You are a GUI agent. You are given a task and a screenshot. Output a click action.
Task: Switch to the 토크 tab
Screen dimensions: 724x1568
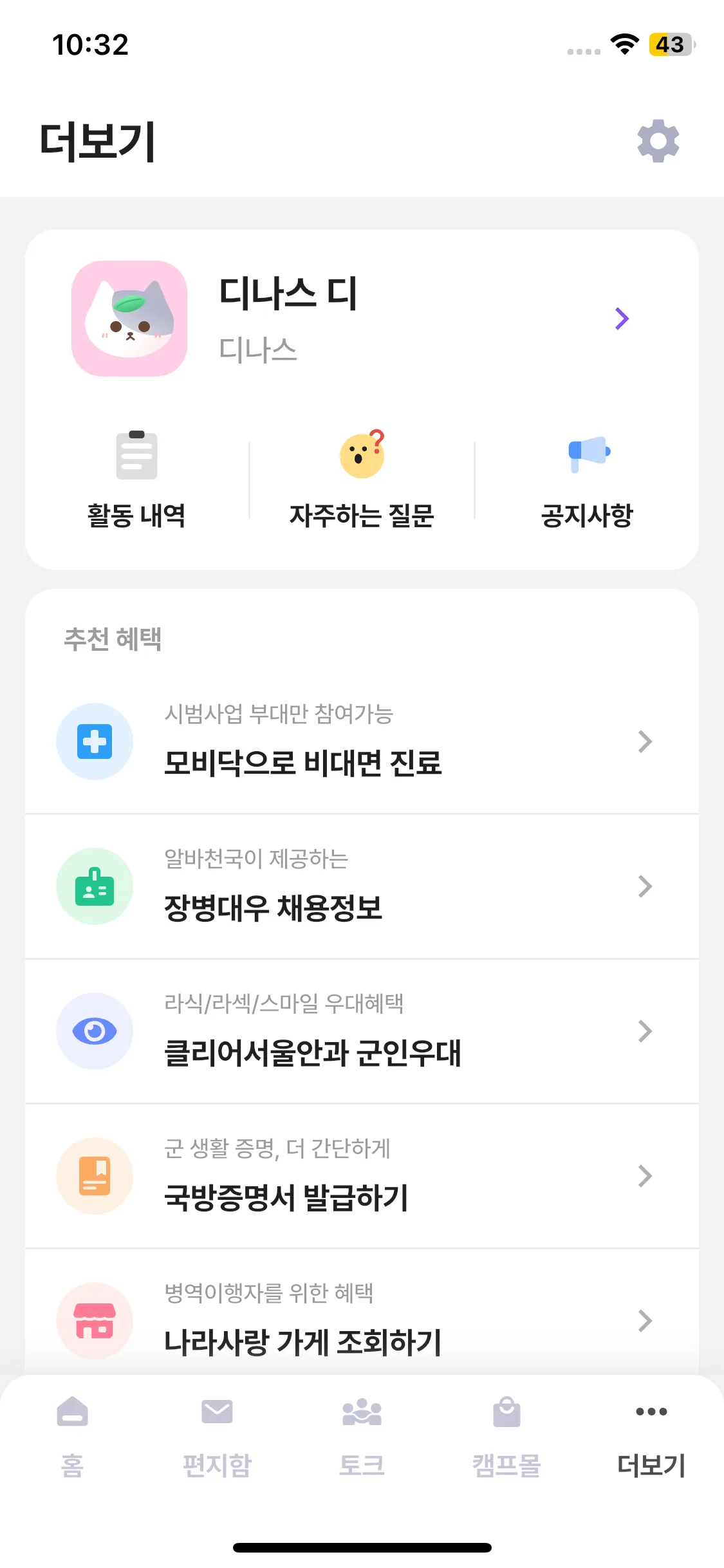[362, 1435]
